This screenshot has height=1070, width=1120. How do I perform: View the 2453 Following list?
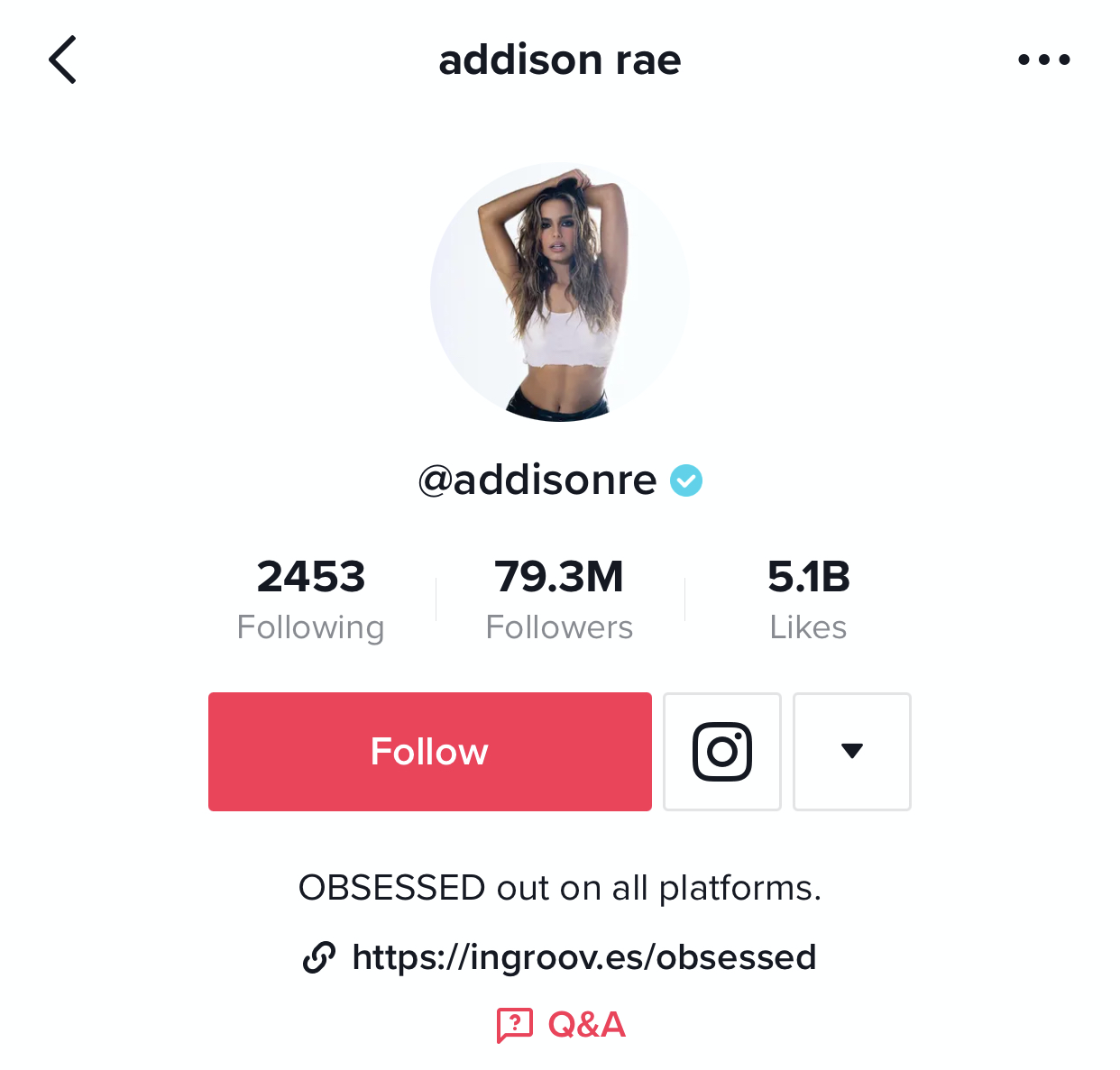click(x=311, y=599)
